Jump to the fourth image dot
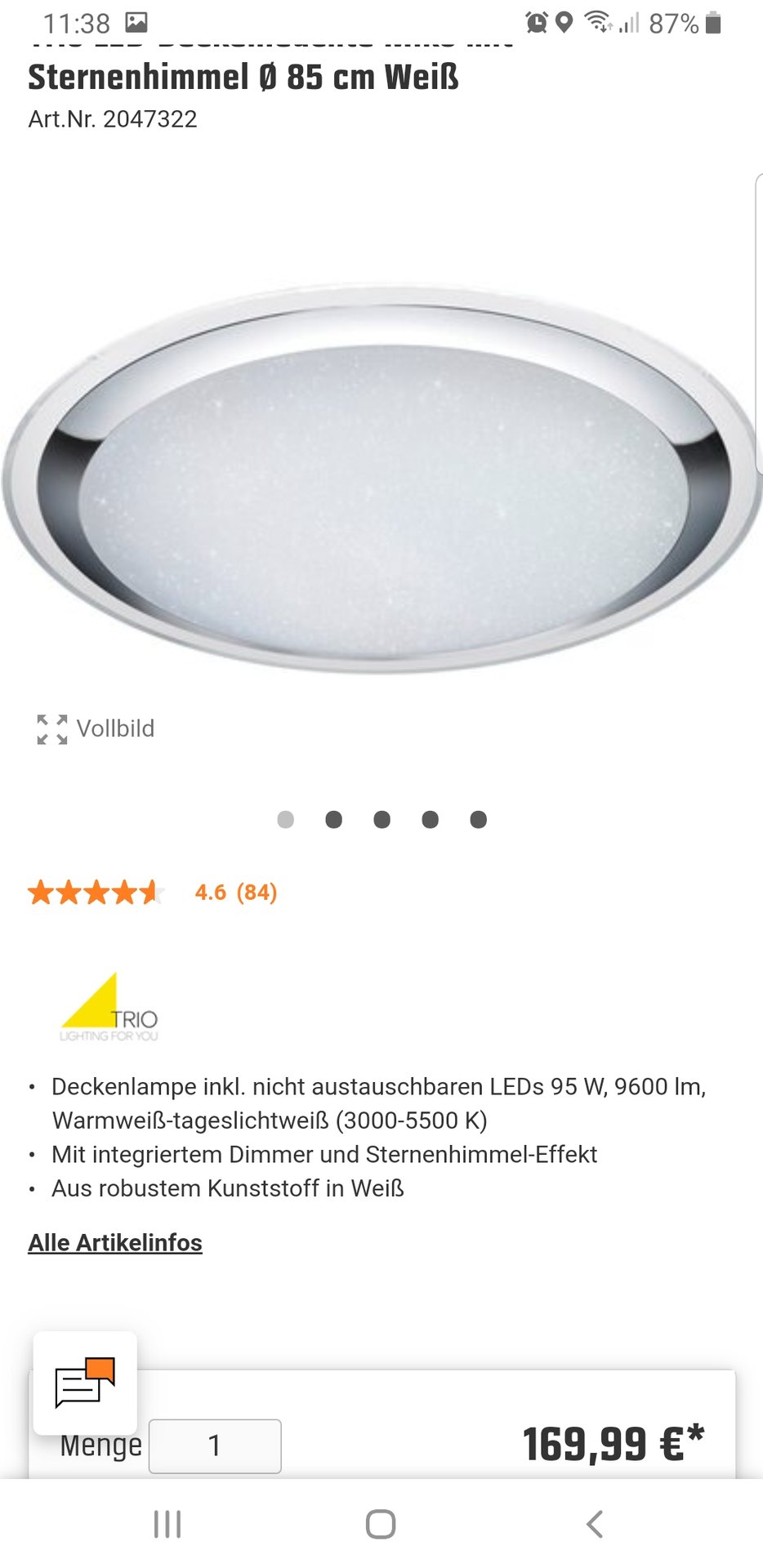 tap(430, 819)
